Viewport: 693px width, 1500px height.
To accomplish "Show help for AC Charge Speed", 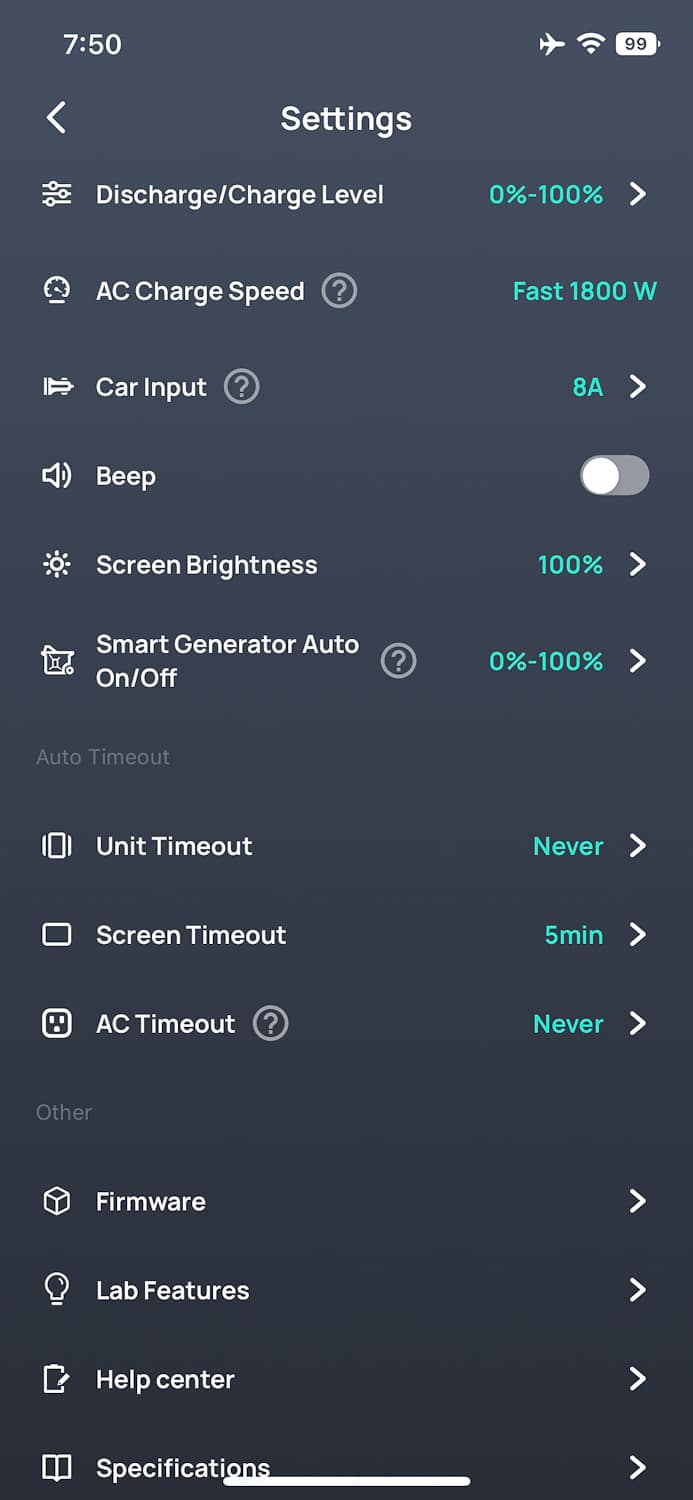I will click(339, 291).
